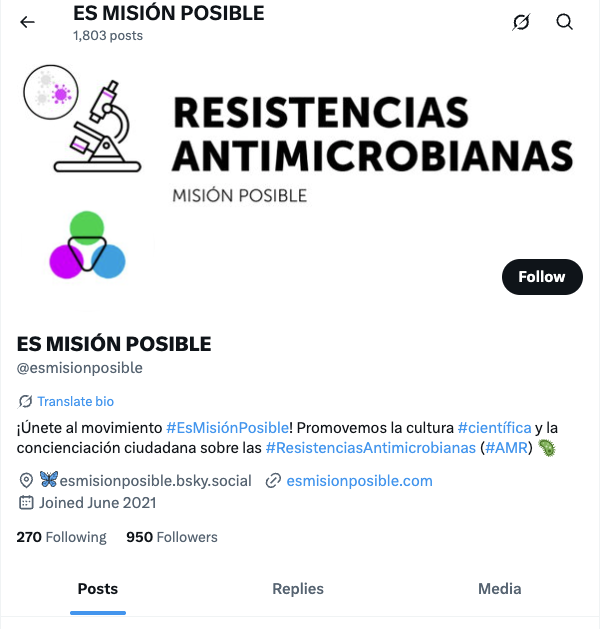Switch to the Replies tab
Screen dimensions: 610x629
coord(298,589)
